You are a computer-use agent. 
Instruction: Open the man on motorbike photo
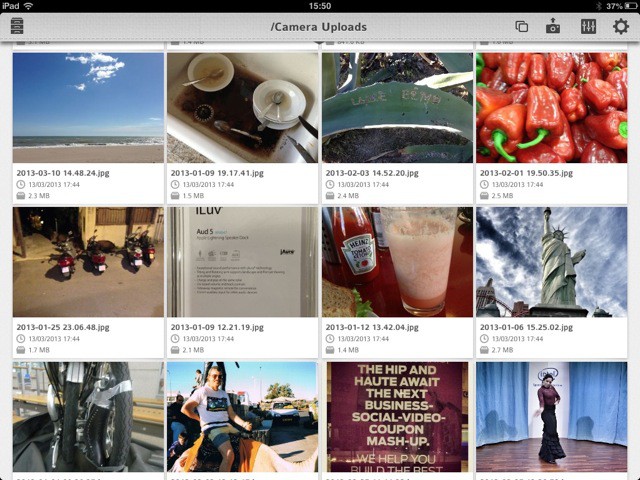(242, 417)
